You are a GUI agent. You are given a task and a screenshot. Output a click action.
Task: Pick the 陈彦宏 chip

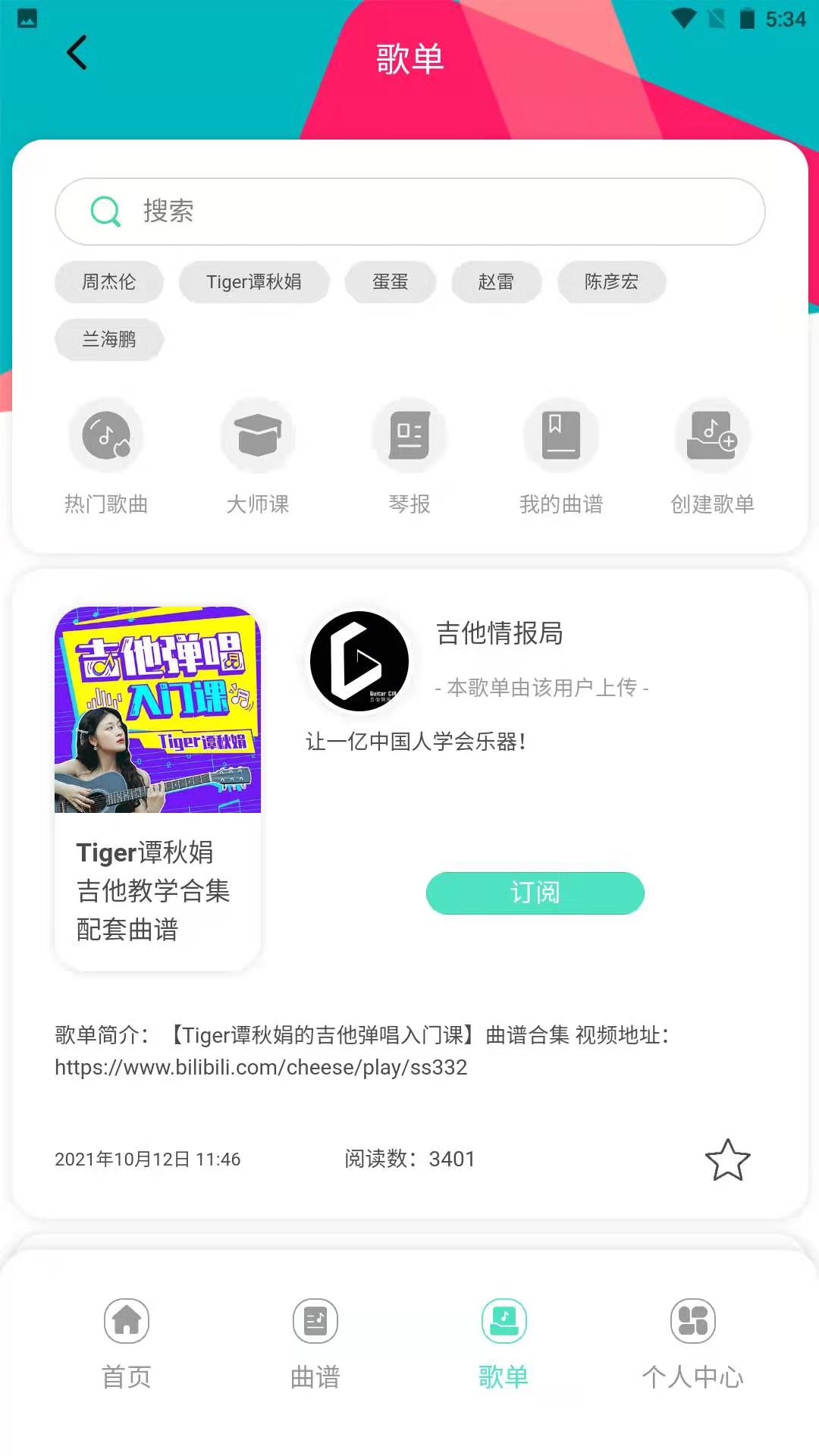click(611, 282)
